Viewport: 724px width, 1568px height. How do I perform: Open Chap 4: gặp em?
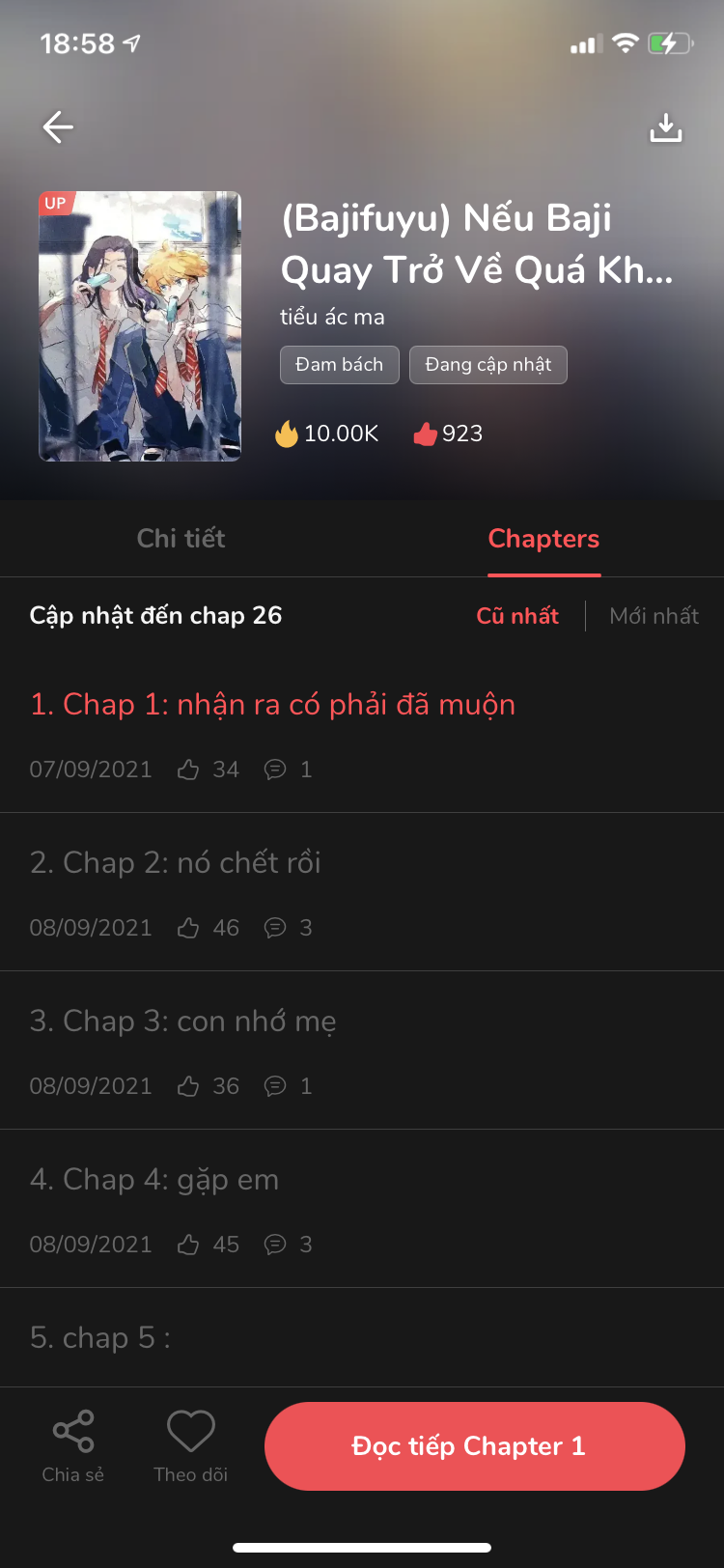tap(154, 1180)
